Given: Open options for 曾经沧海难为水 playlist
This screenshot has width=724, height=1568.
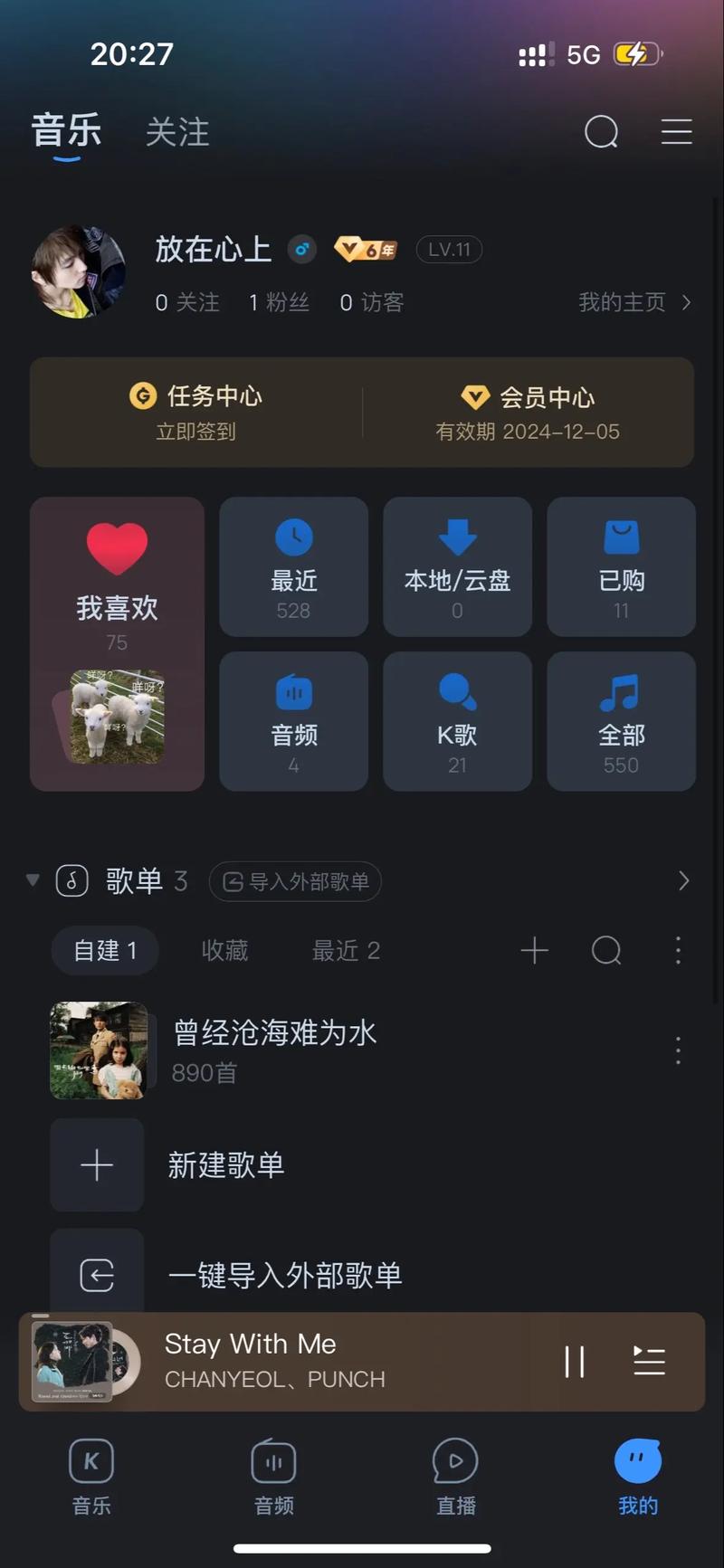Looking at the screenshot, I should click(678, 1050).
